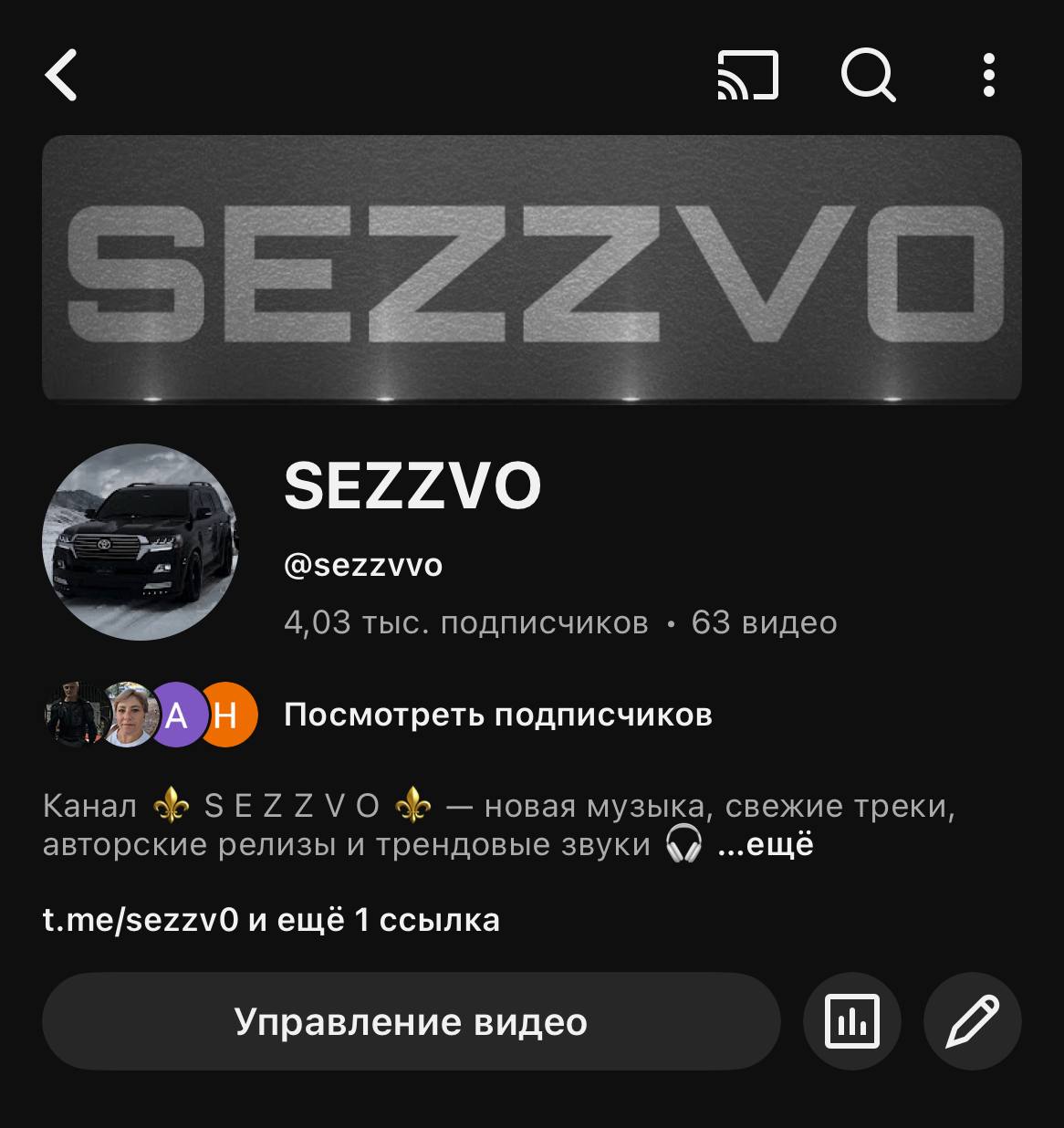Edit channel using the pencil icon
This screenshot has width=1064, height=1128.
click(x=973, y=1021)
